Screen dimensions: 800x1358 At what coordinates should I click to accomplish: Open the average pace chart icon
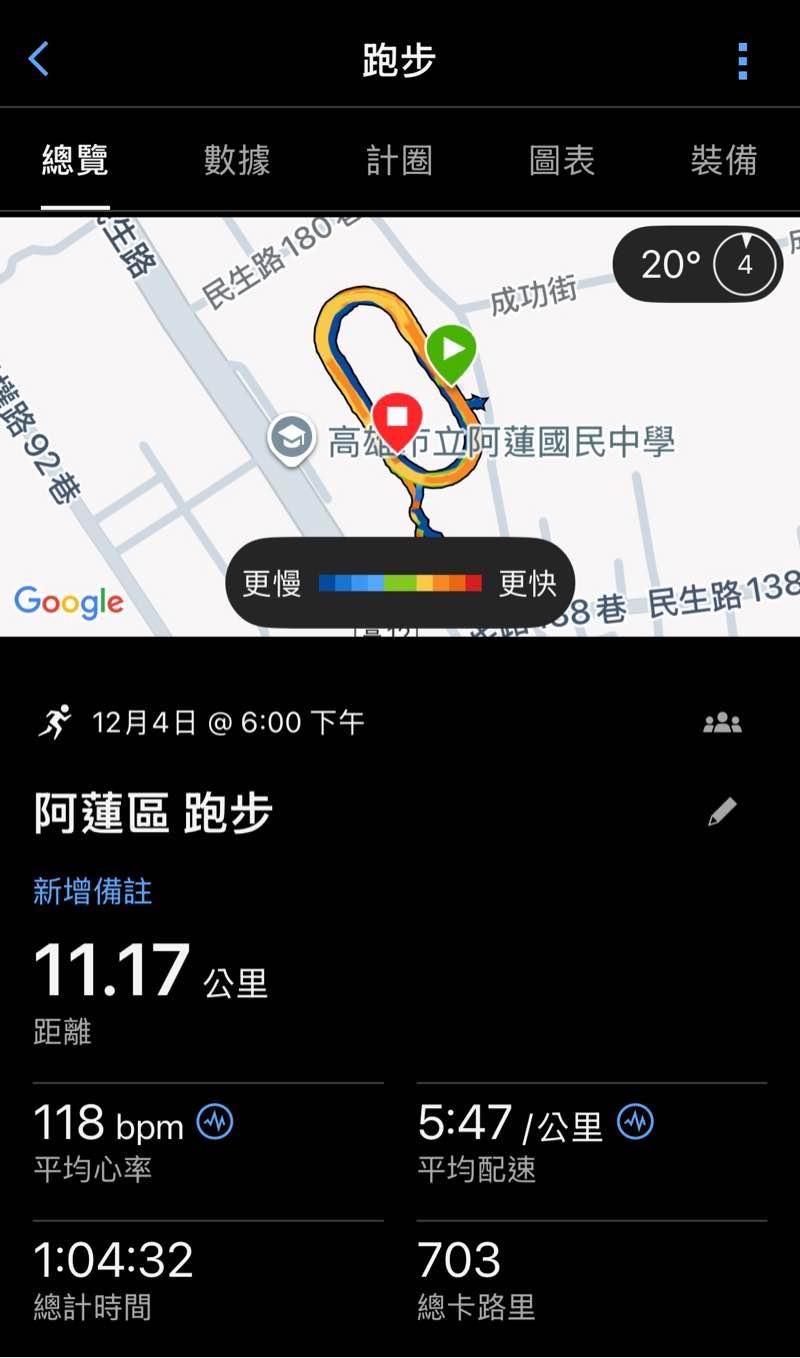[635, 1122]
